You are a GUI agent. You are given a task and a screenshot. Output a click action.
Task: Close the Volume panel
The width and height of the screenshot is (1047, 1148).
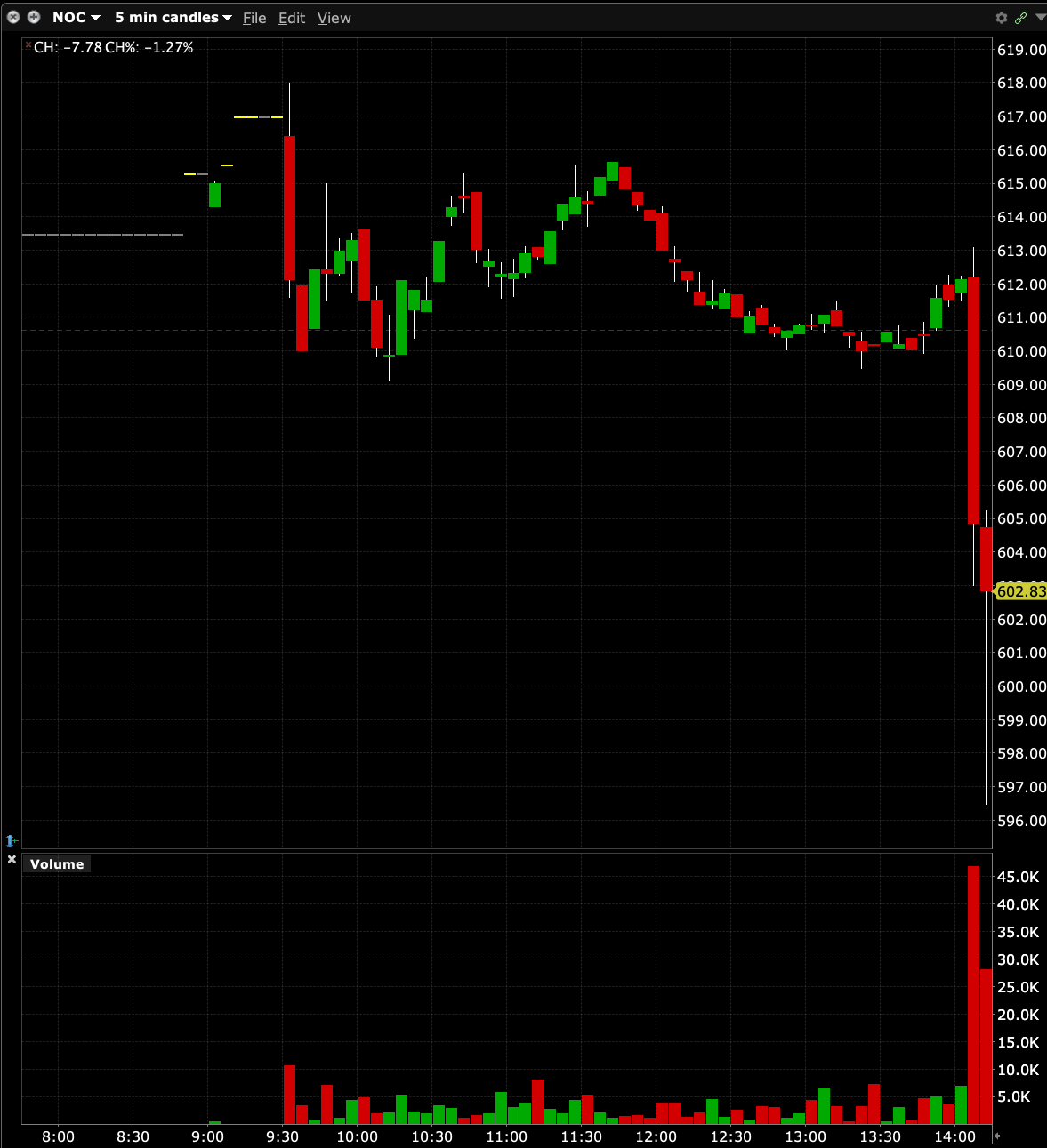[12, 859]
